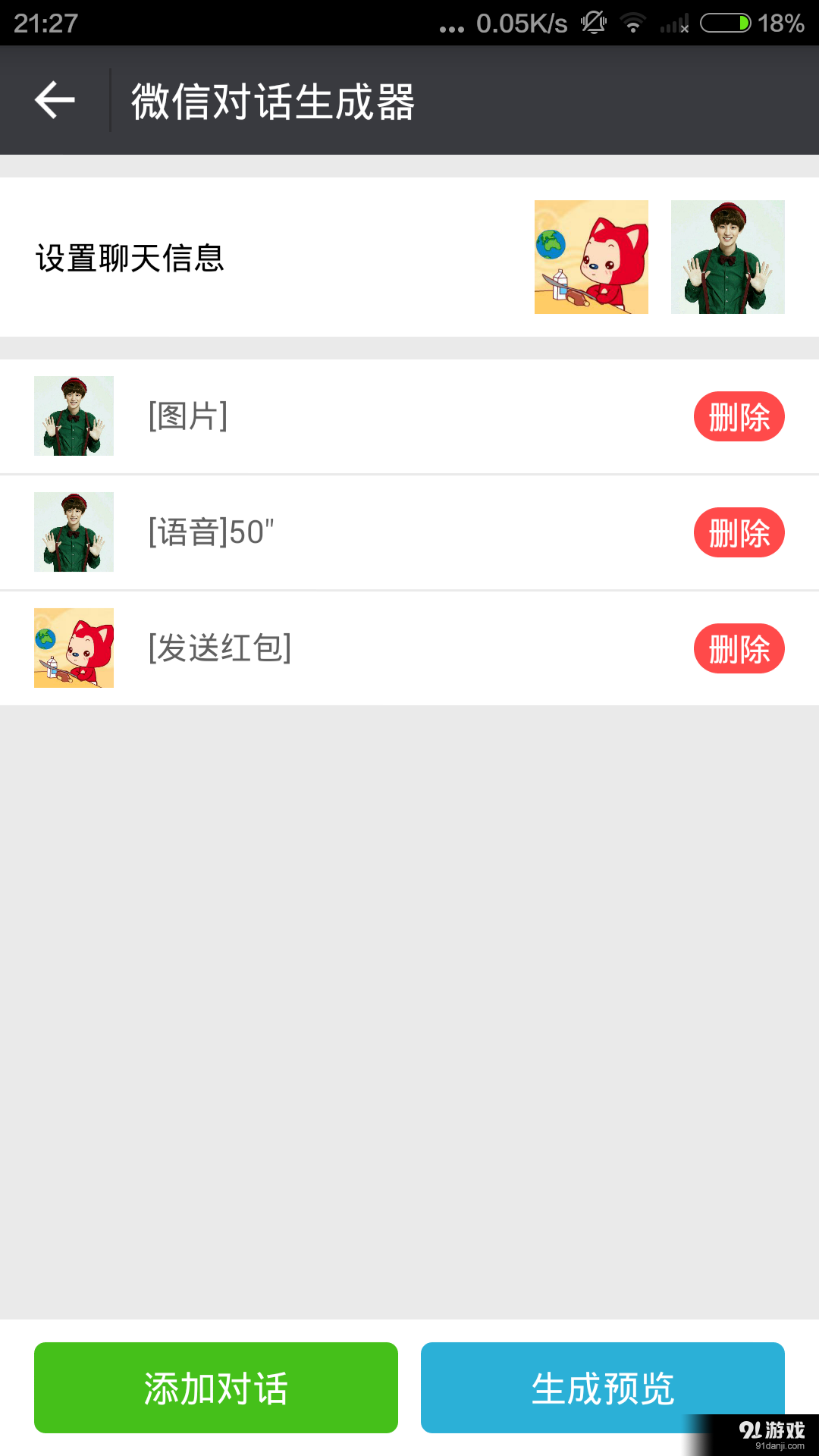
Task: Delete the [发送红包] red packet message
Action: (739, 648)
